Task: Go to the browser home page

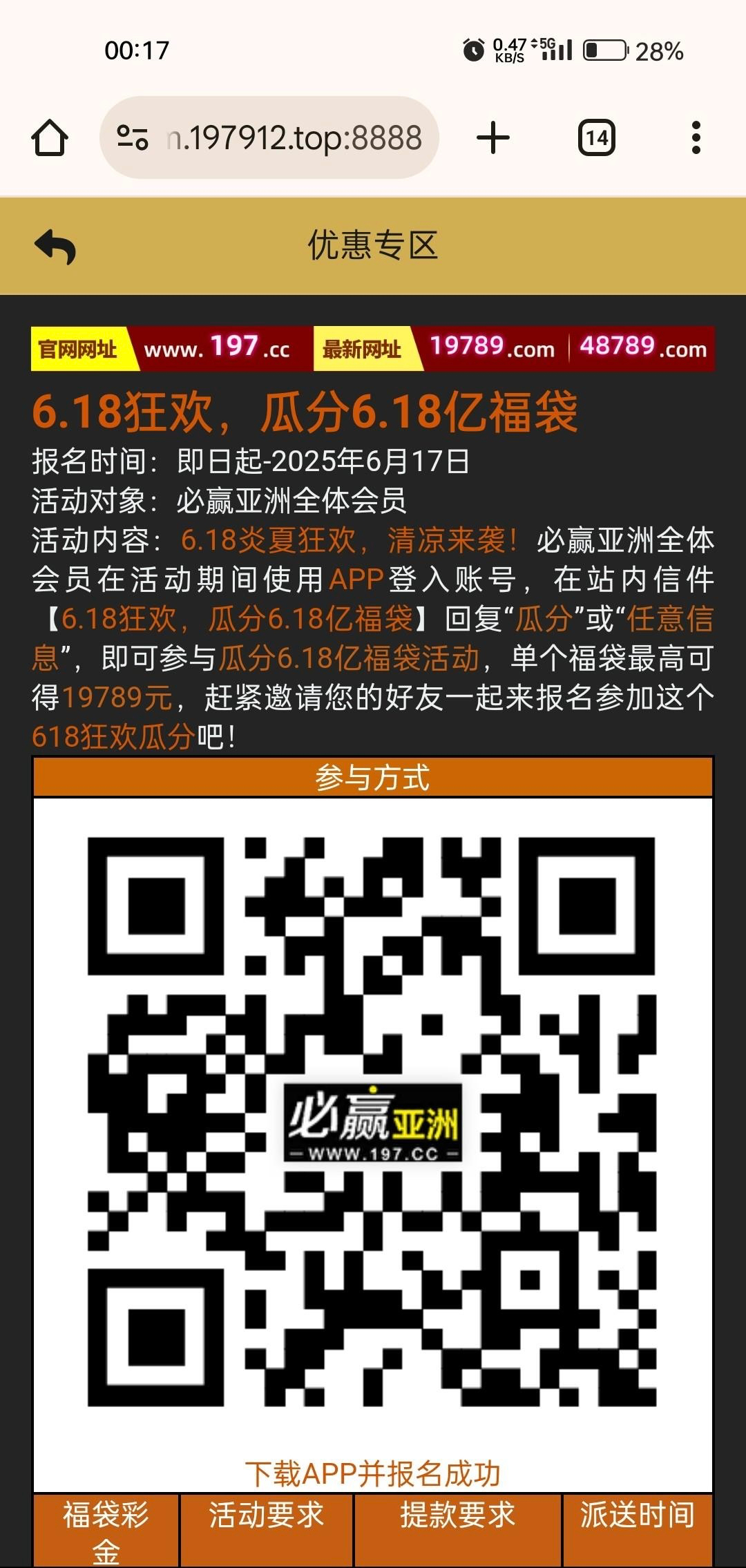Action: [x=50, y=137]
